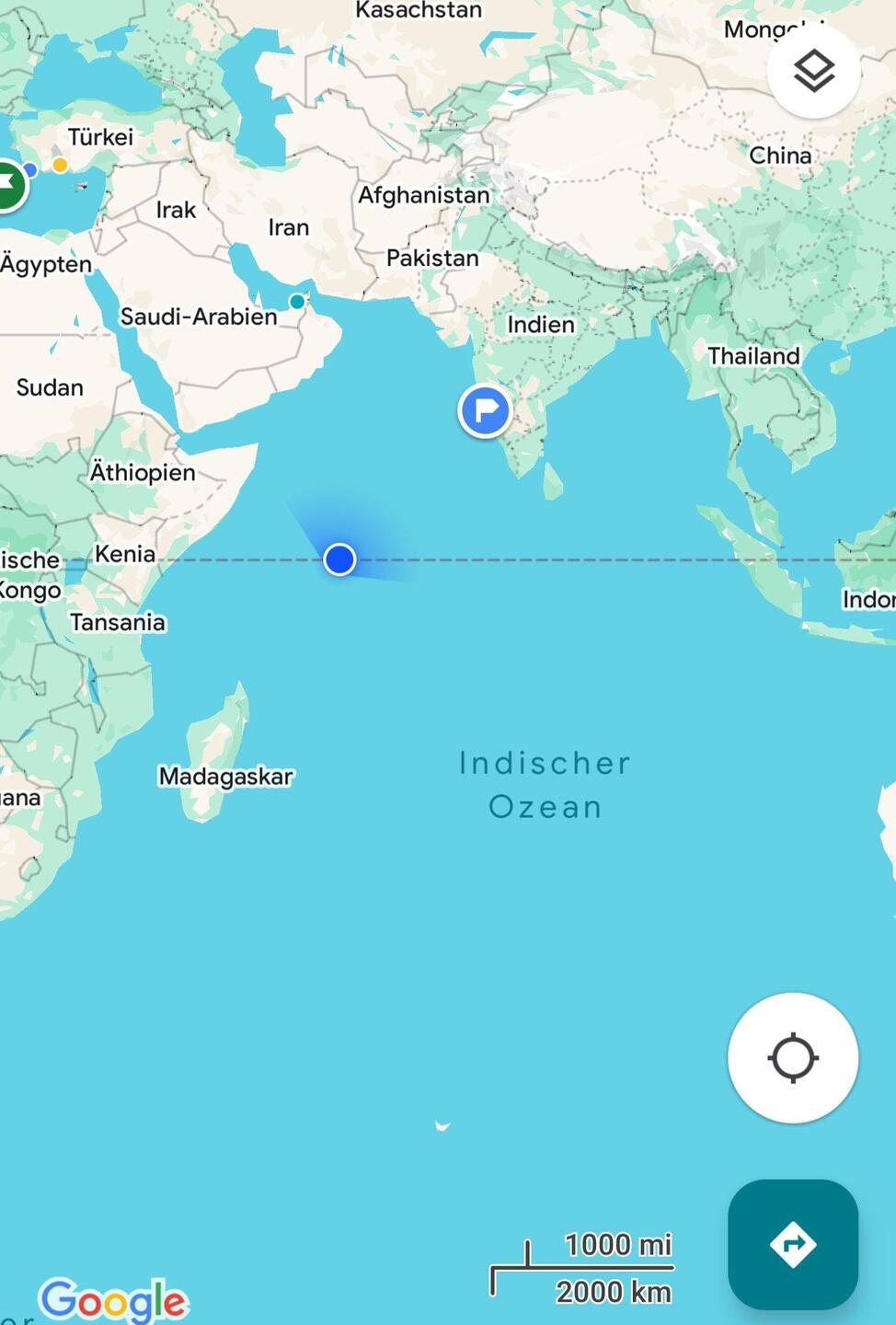
Task: Select the blue current location dot
Action: pyautogui.click(x=339, y=559)
